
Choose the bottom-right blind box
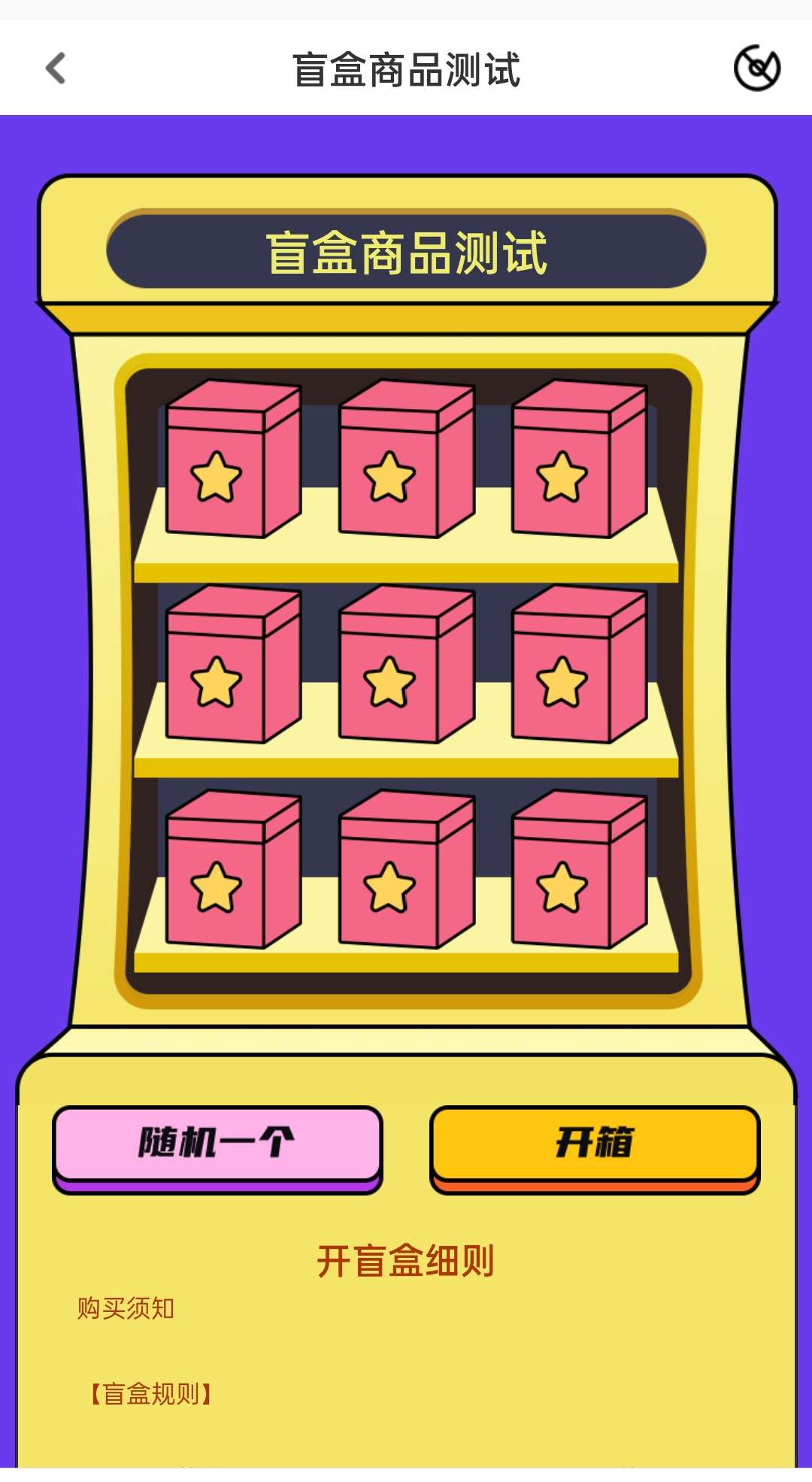(x=579, y=871)
